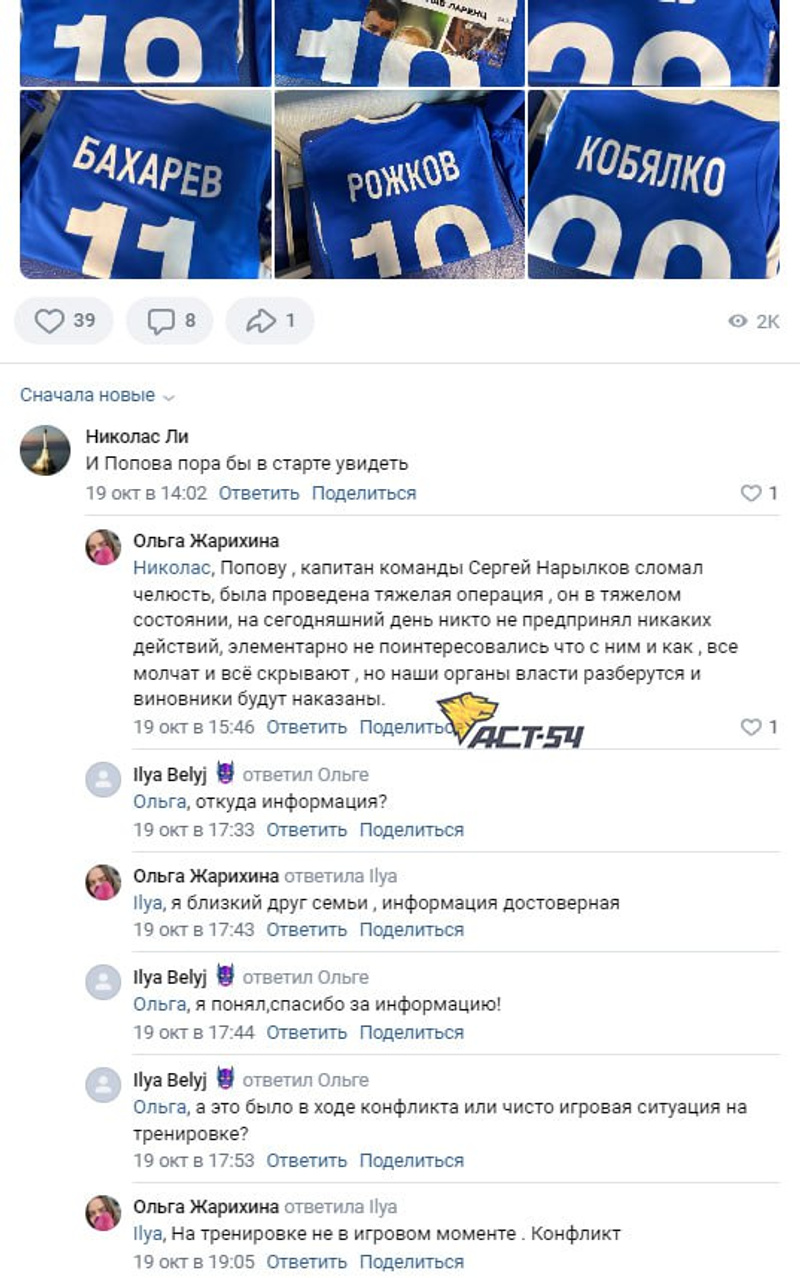The width and height of the screenshot is (800, 1278).
Task: Reply to Ilya Belyj's 17:33 comment
Action: [x=306, y=829]
